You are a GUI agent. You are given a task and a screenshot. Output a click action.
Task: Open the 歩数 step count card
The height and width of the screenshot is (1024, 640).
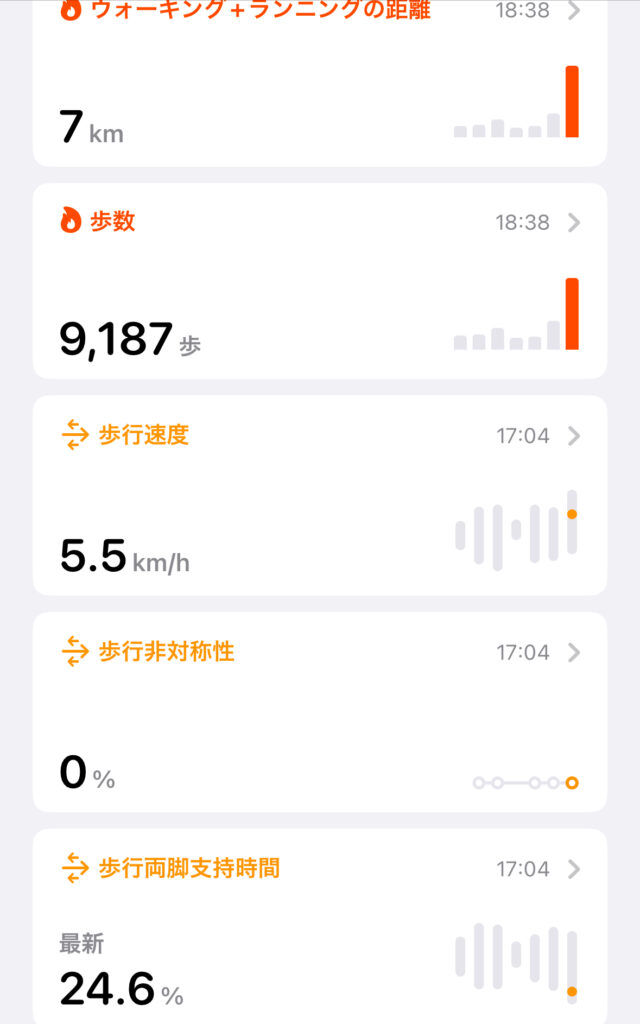pyautogui.click(x=319, y=281)
